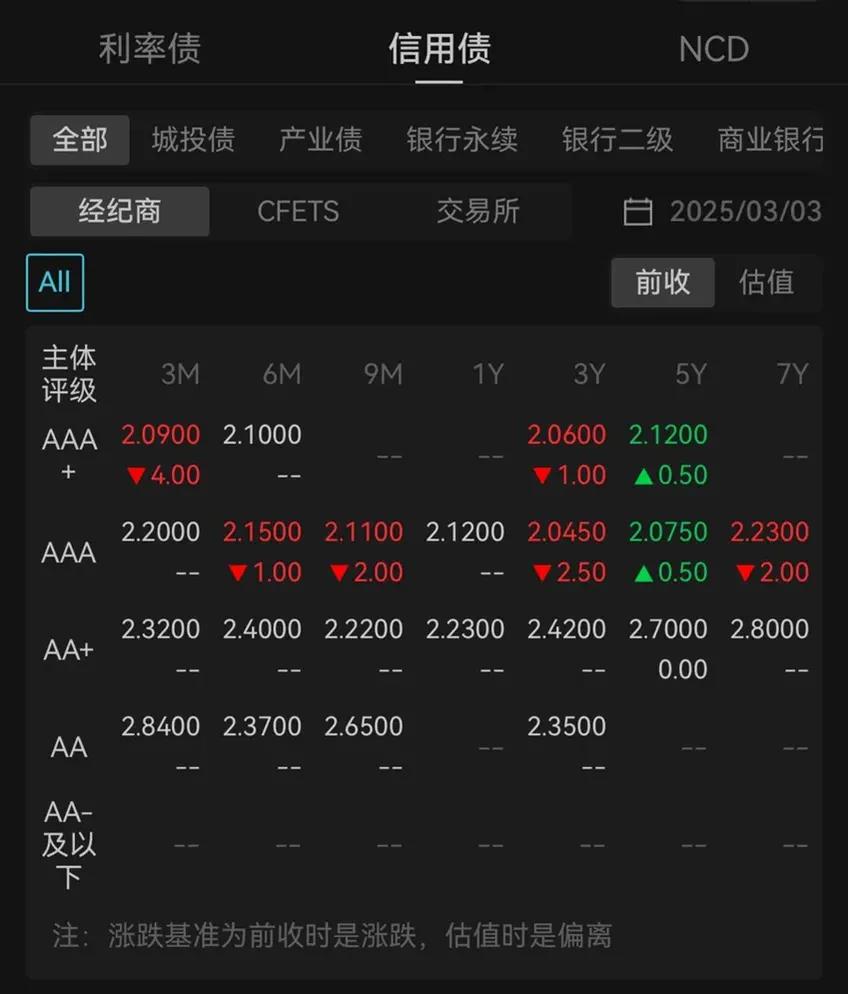
Task: Switch data source to CFETS
Action: (x=299, y=212)
